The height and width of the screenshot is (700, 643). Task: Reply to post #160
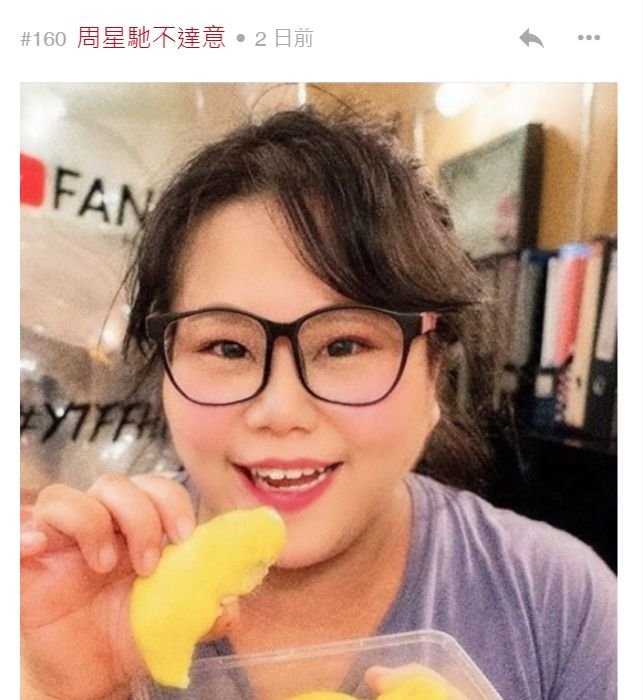click(x=531, y=38)
